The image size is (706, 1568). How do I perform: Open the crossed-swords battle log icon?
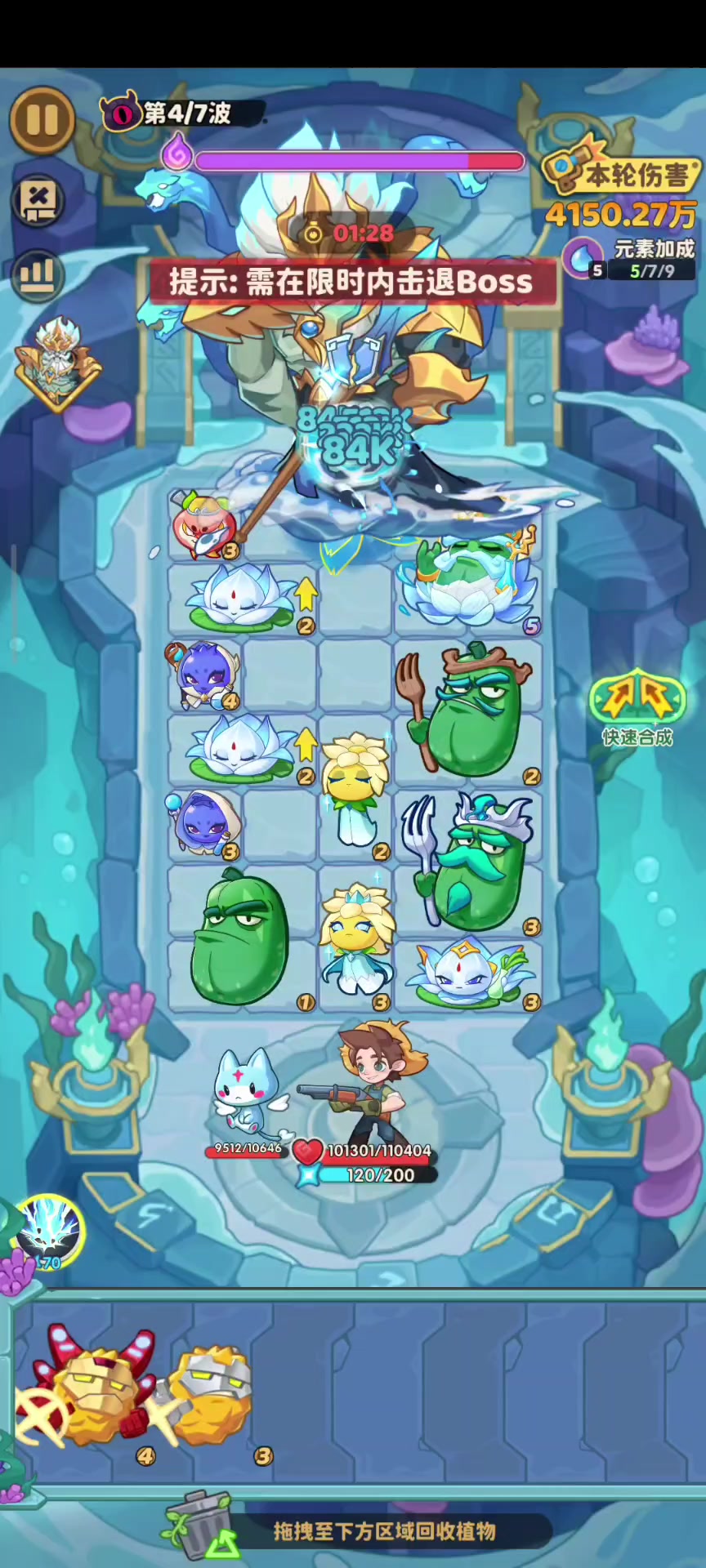point(38,199)
